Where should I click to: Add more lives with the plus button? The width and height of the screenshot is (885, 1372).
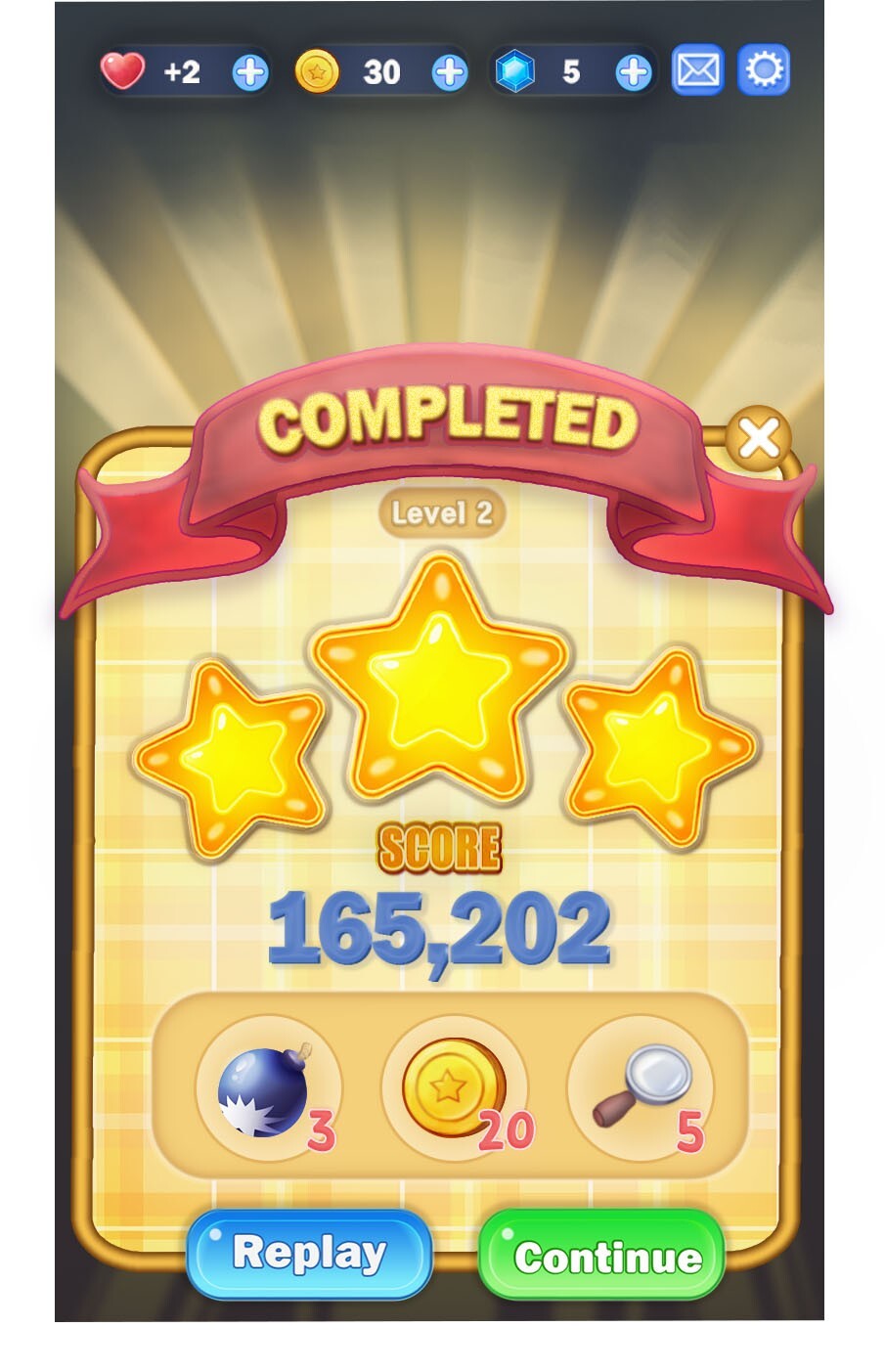click(250, 72)
